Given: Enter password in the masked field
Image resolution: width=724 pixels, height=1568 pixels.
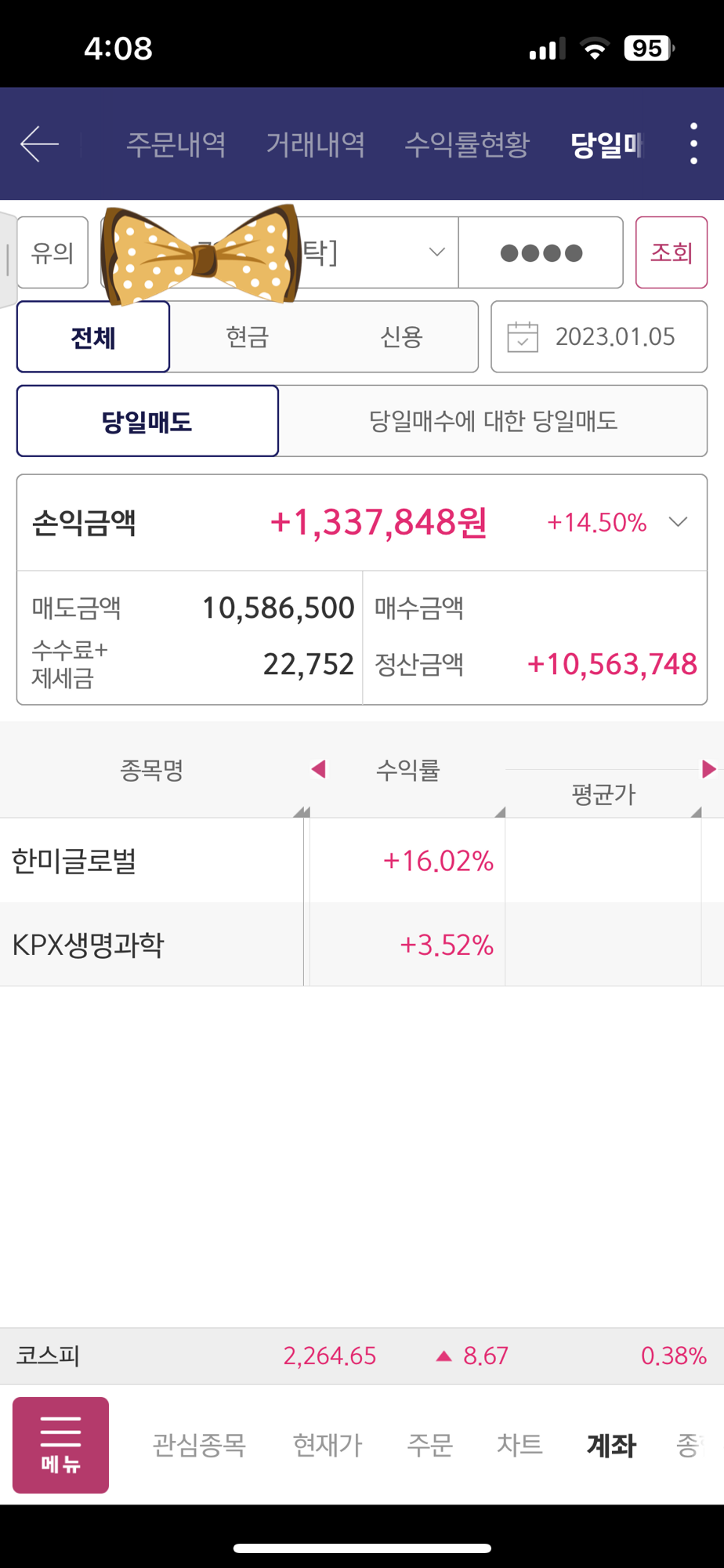Looking at the screenshot, I should tap(541, 252).
